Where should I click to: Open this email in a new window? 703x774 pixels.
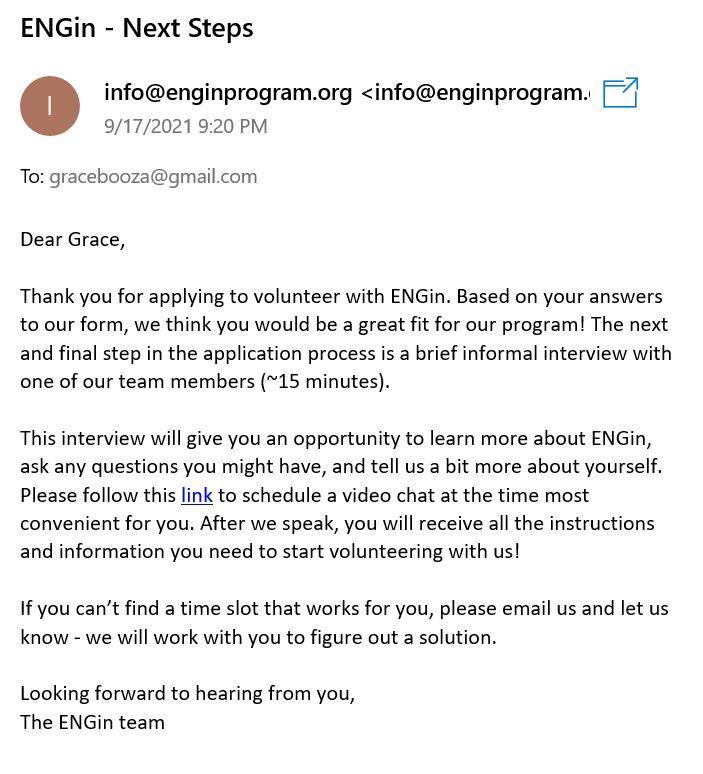pyautogui.click(x=620, y=93)
